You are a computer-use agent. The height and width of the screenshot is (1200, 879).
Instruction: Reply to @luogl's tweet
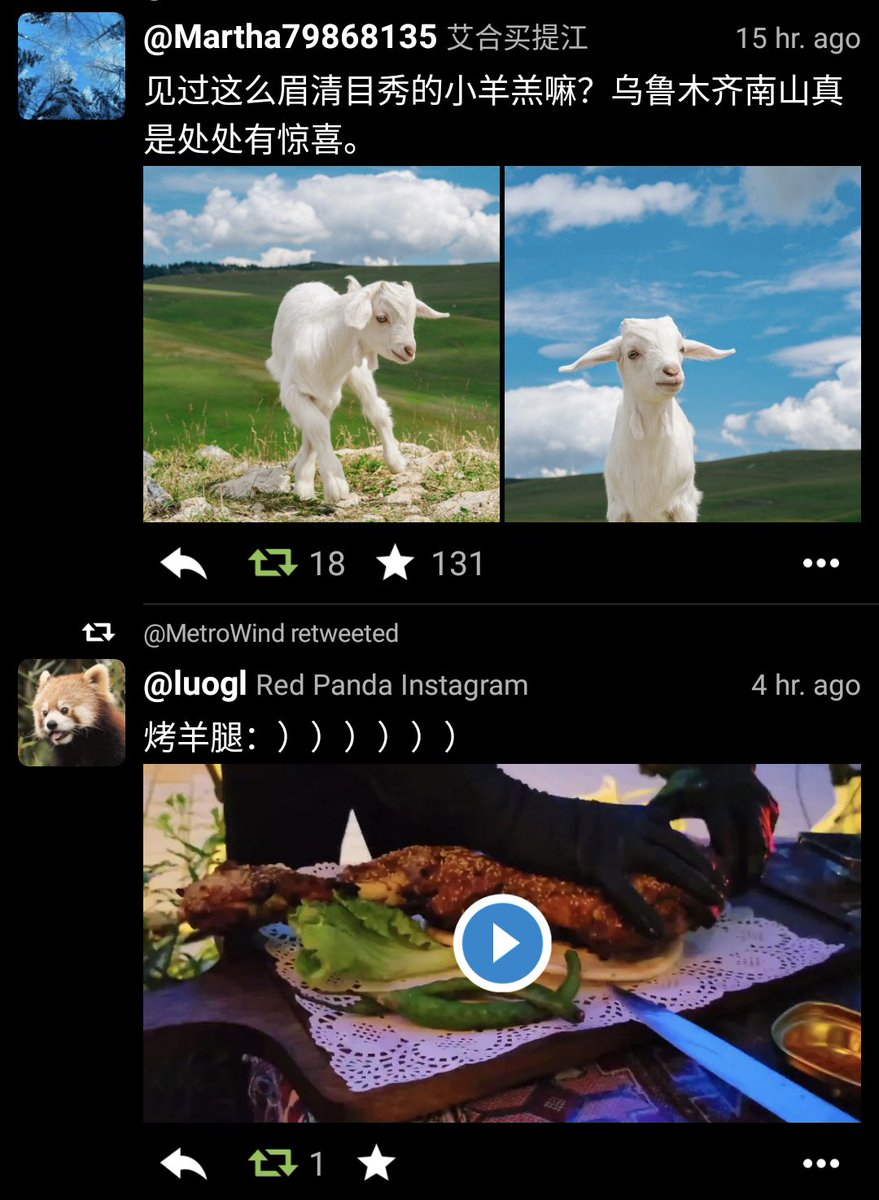pos(183,1164)
